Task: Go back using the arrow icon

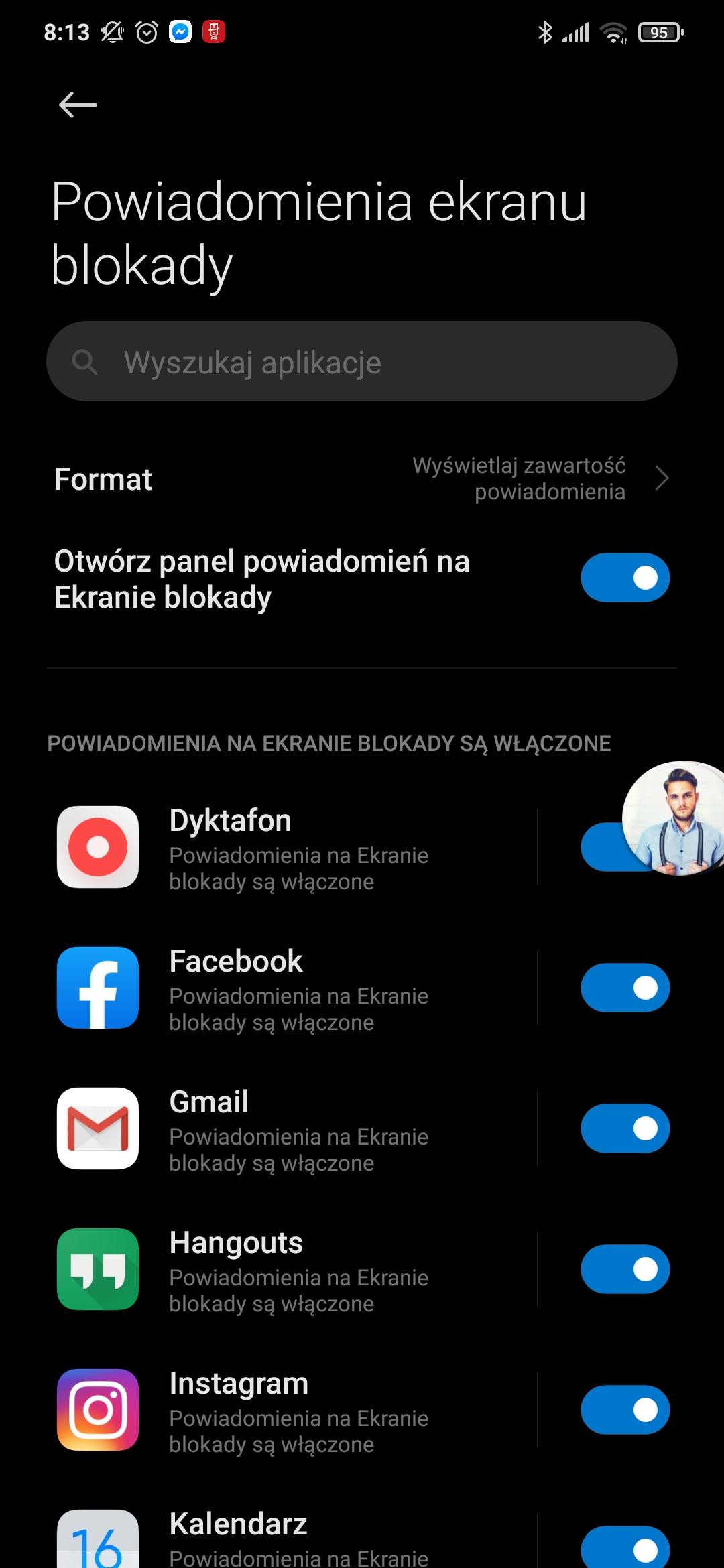Action: pos(78,105)
